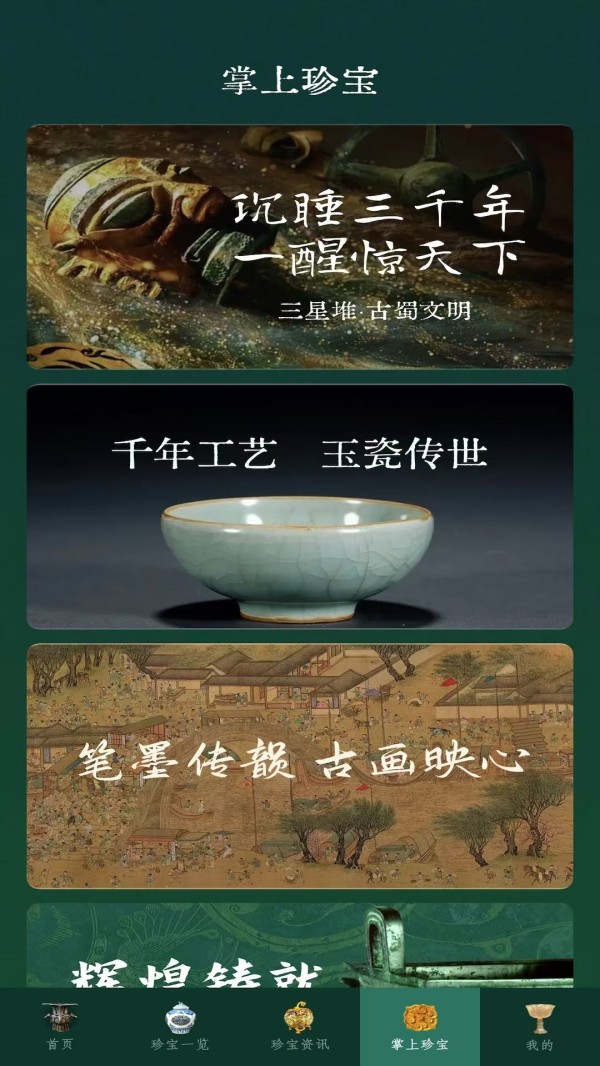
Task: Open the 辉煌铸就 bronze card
Action: coord(300,947)
